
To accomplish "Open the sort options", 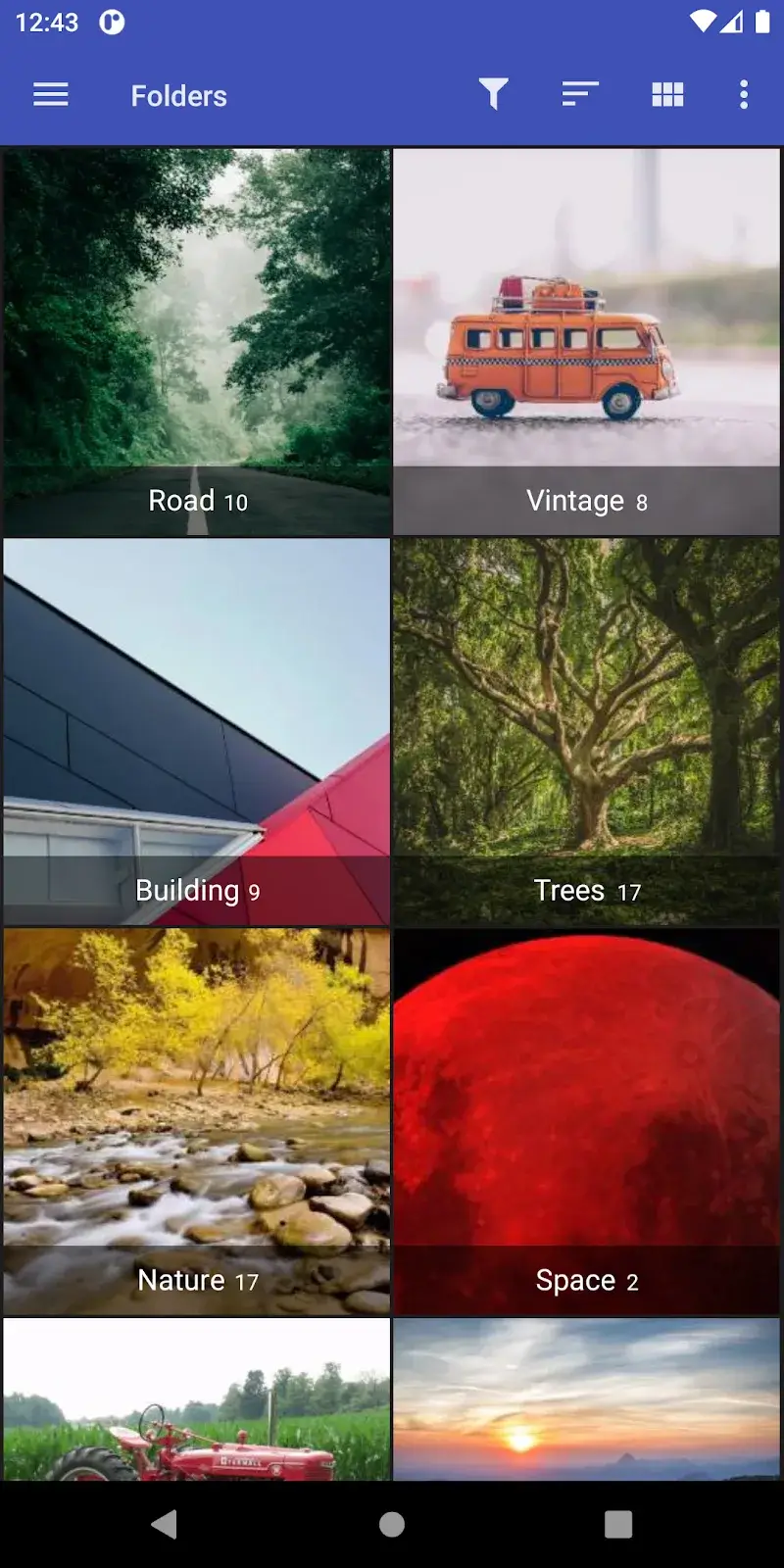I will pos(579,95).
